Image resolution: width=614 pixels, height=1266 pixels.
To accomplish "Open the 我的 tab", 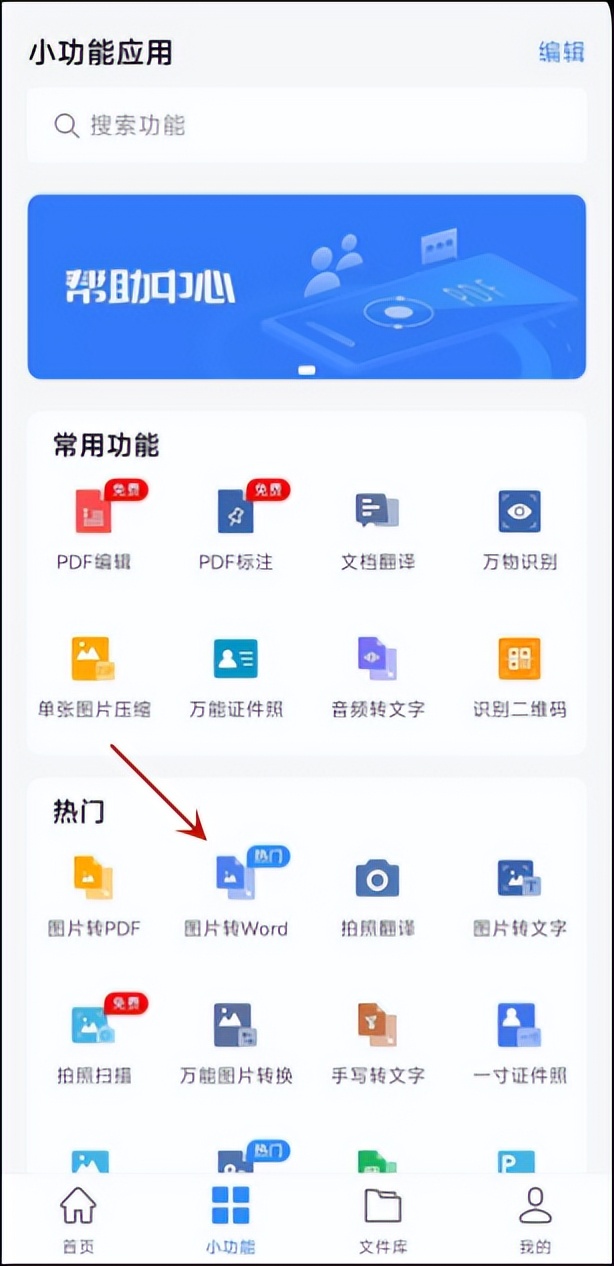I will 535,1219.
